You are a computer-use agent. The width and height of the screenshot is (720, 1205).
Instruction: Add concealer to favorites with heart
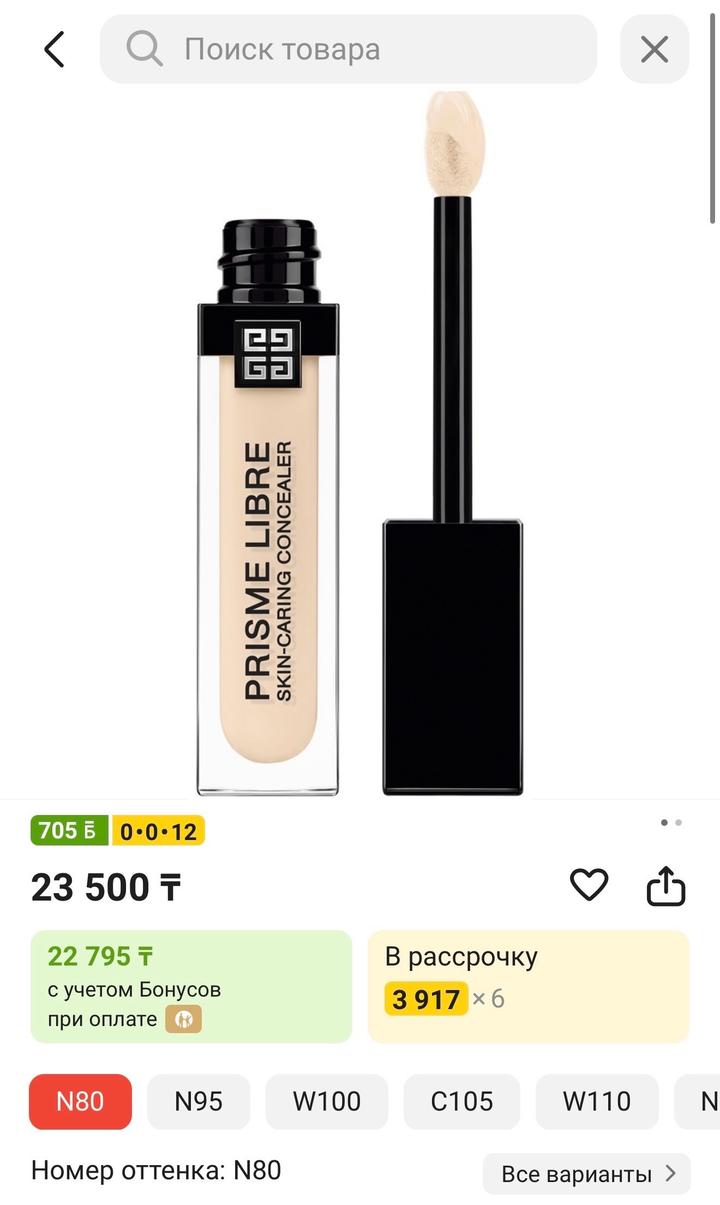click(x=589, y=884)
